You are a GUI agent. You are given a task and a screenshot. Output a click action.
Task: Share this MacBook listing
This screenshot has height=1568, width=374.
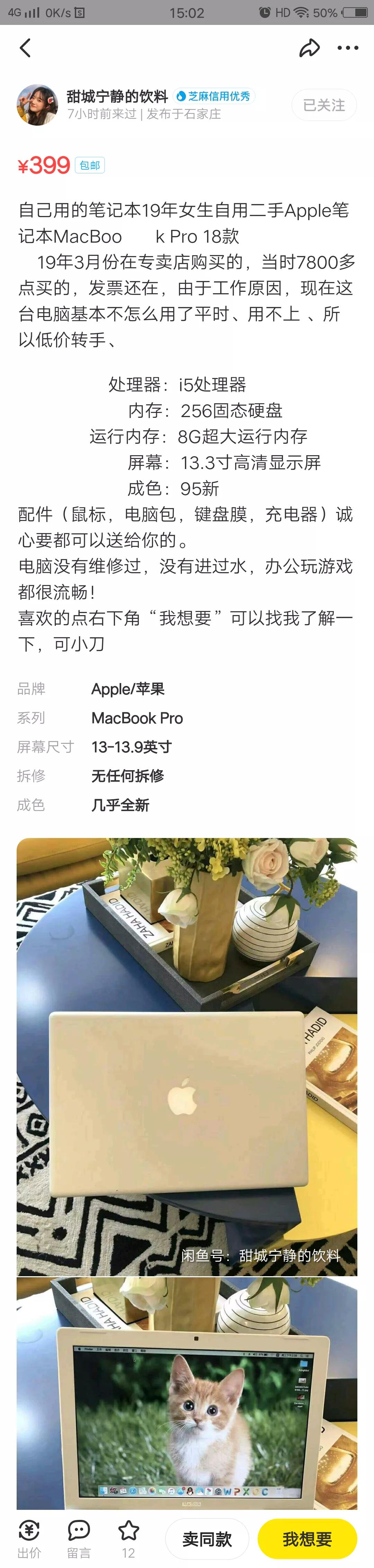(310, 47)
